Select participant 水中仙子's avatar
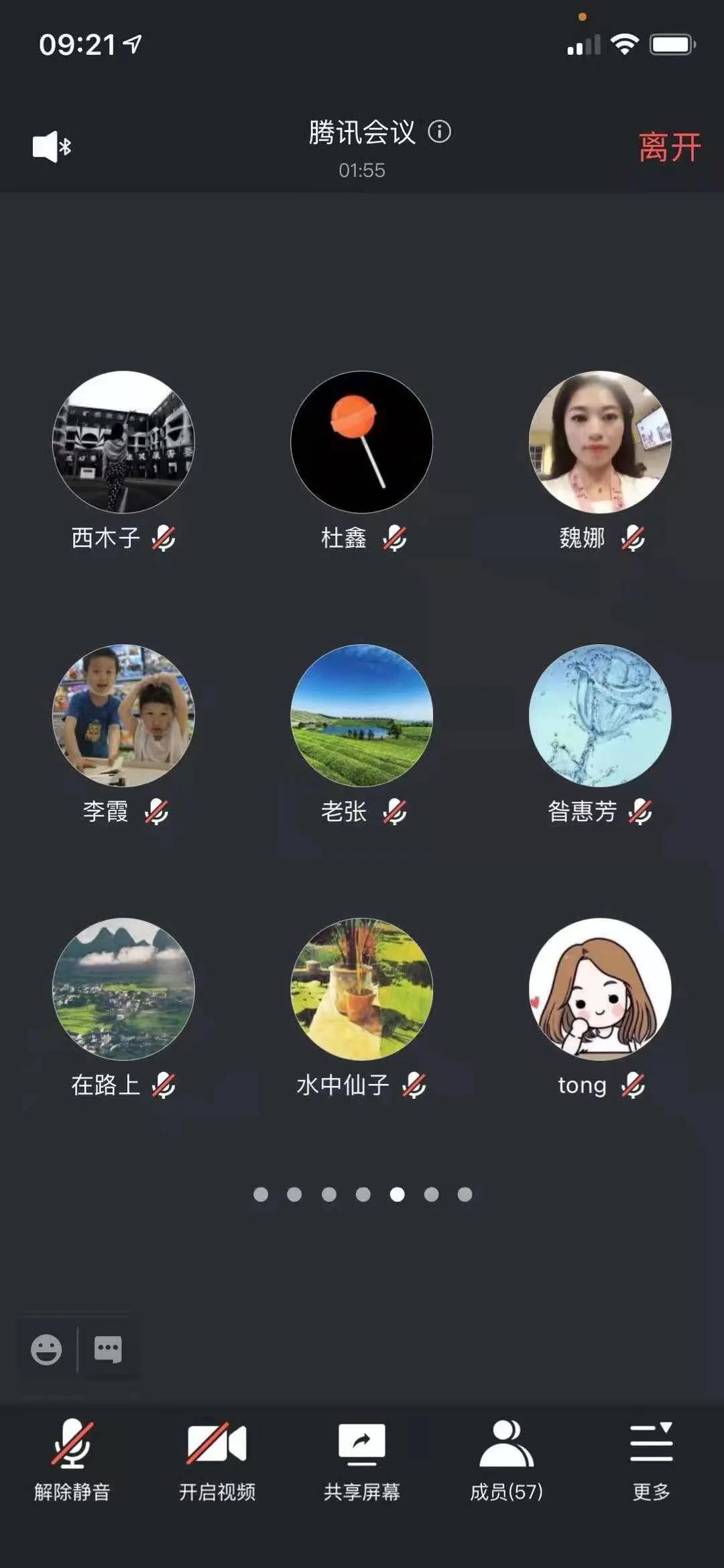This screenshot has width=724, height=1568. click(361, 989)
